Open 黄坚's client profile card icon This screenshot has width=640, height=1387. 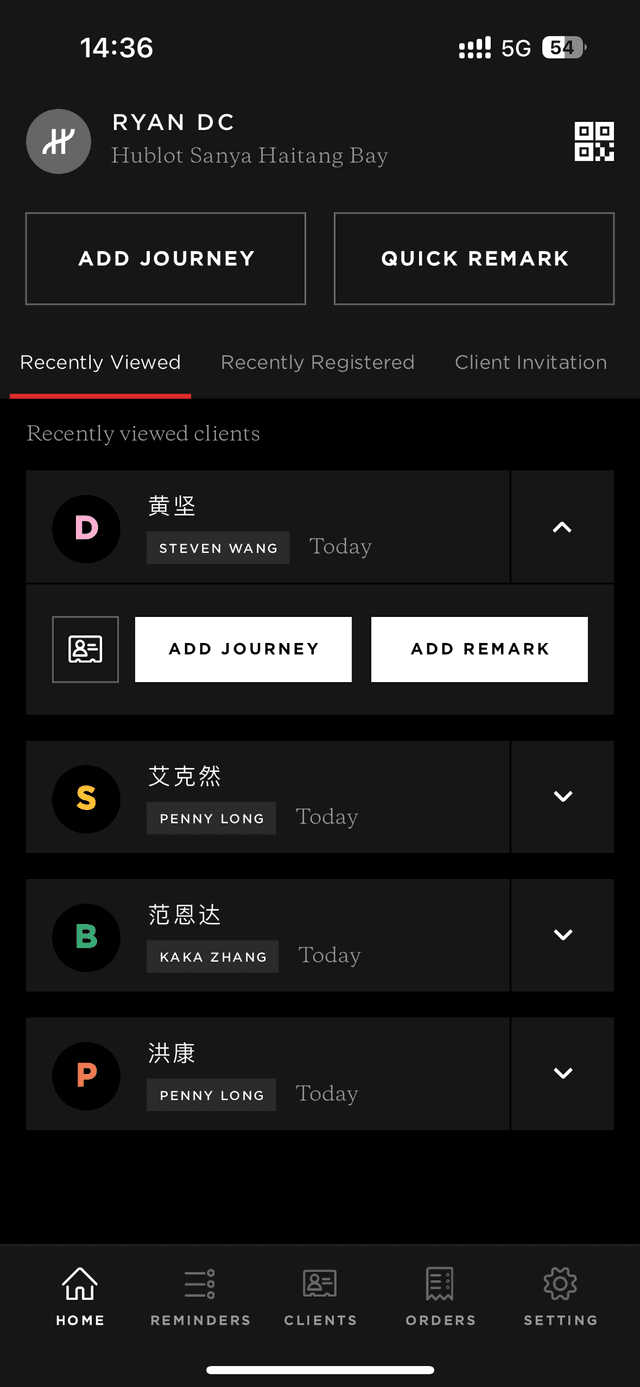85,649
